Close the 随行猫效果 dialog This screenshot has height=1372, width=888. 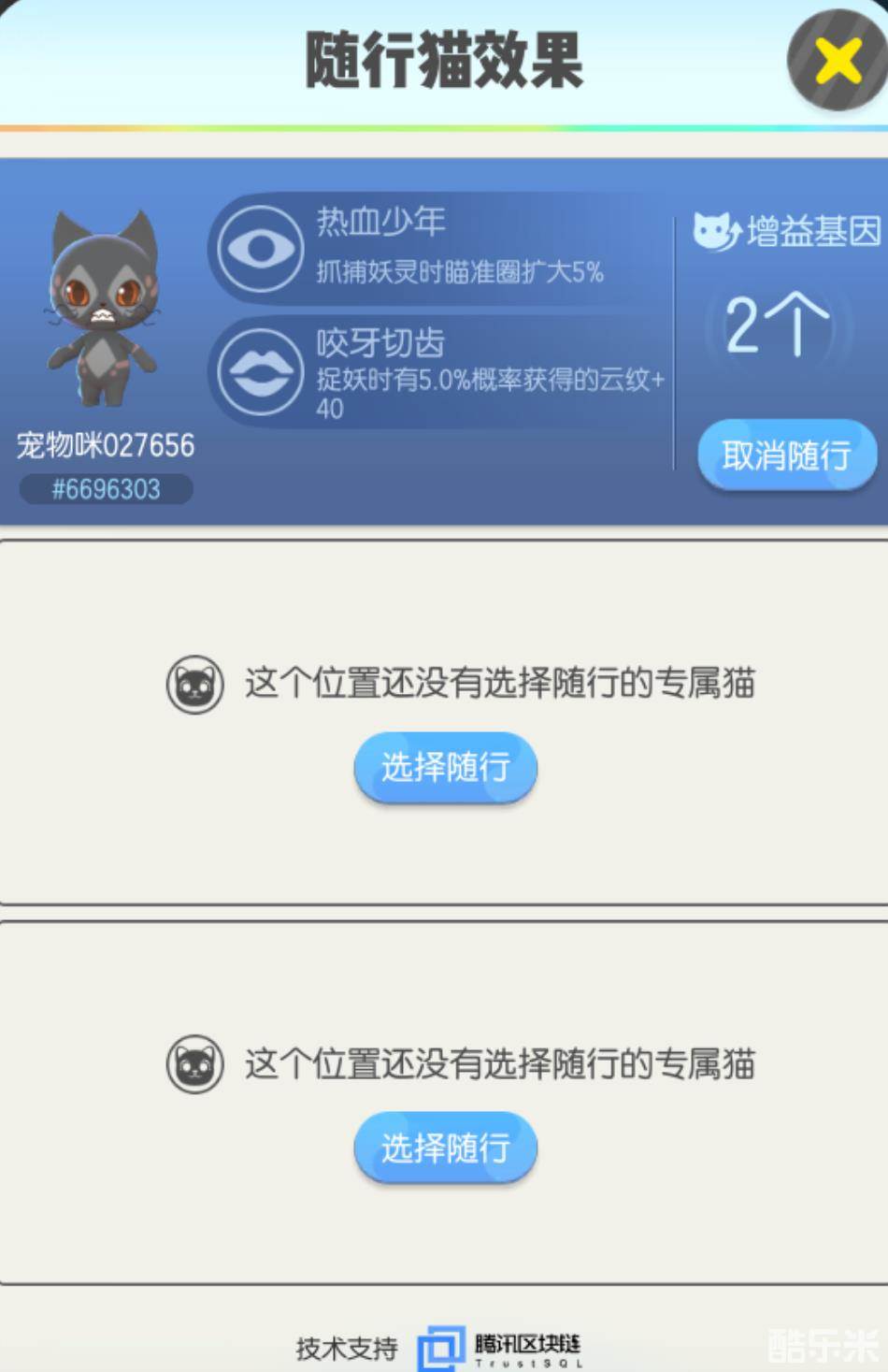[x=837, y=62]
